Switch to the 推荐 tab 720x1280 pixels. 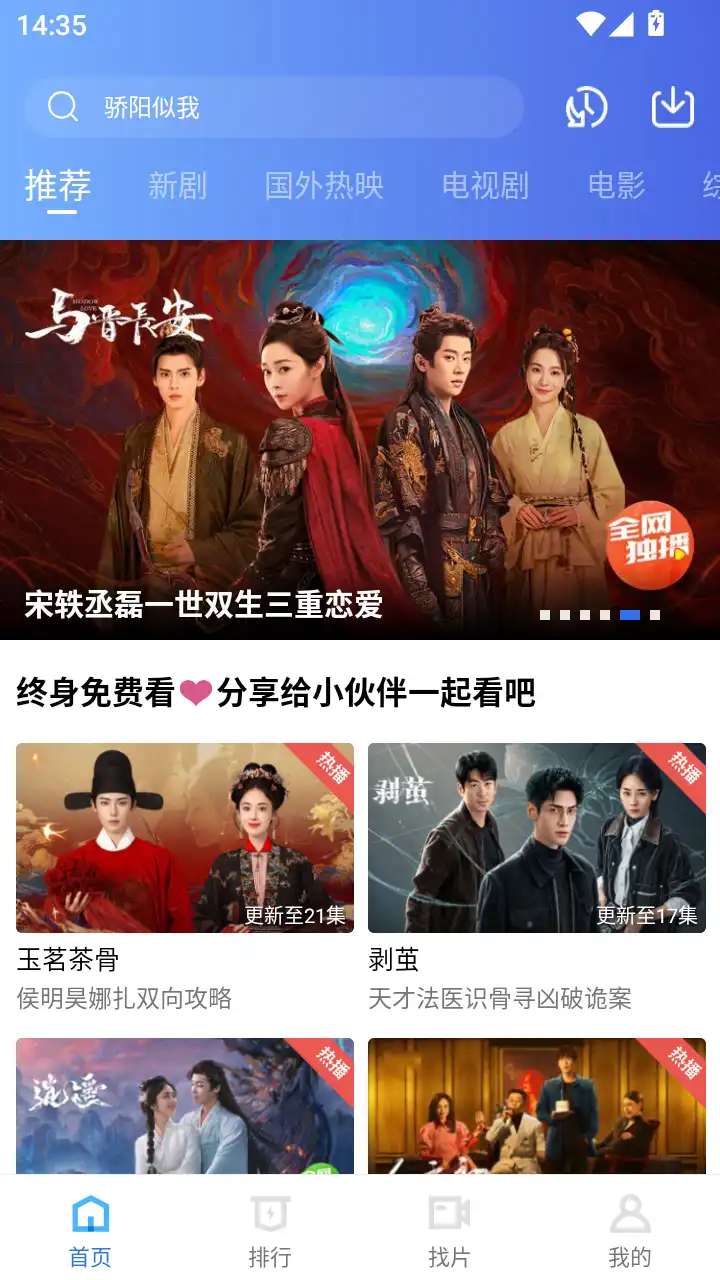coord(56,185)
